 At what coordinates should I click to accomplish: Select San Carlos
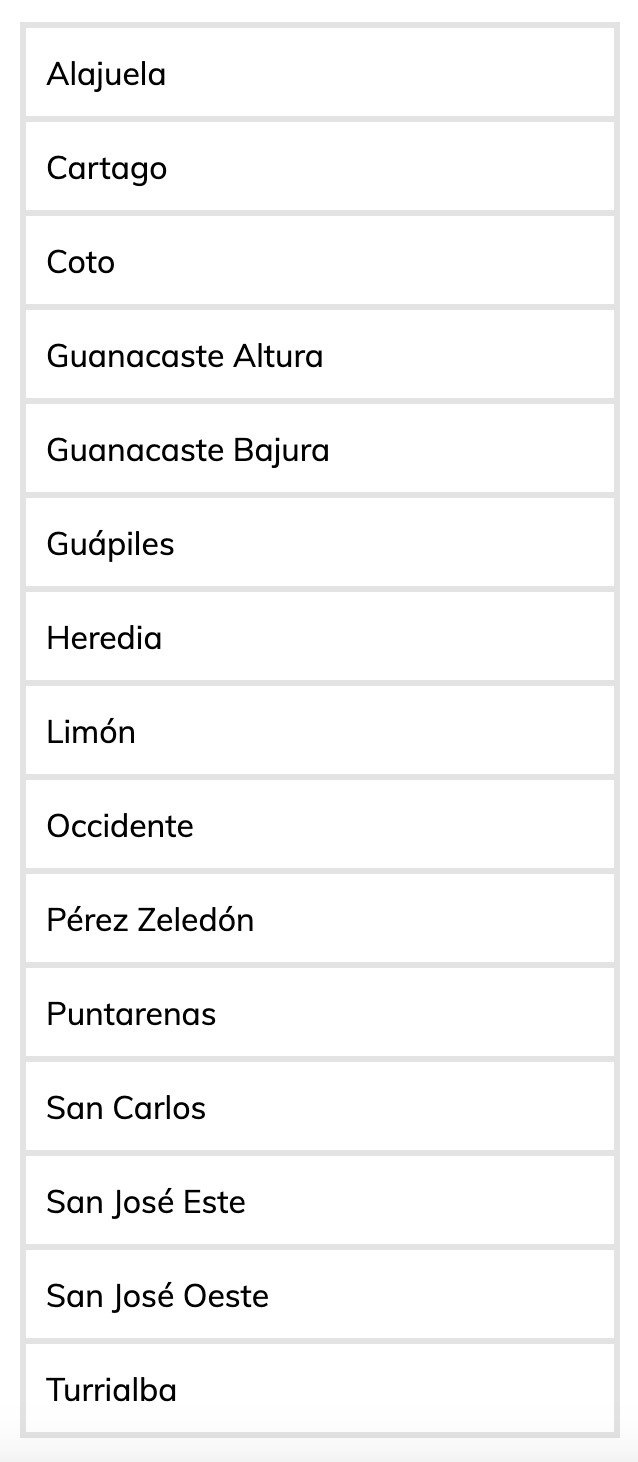click(x=319, y=1107)
